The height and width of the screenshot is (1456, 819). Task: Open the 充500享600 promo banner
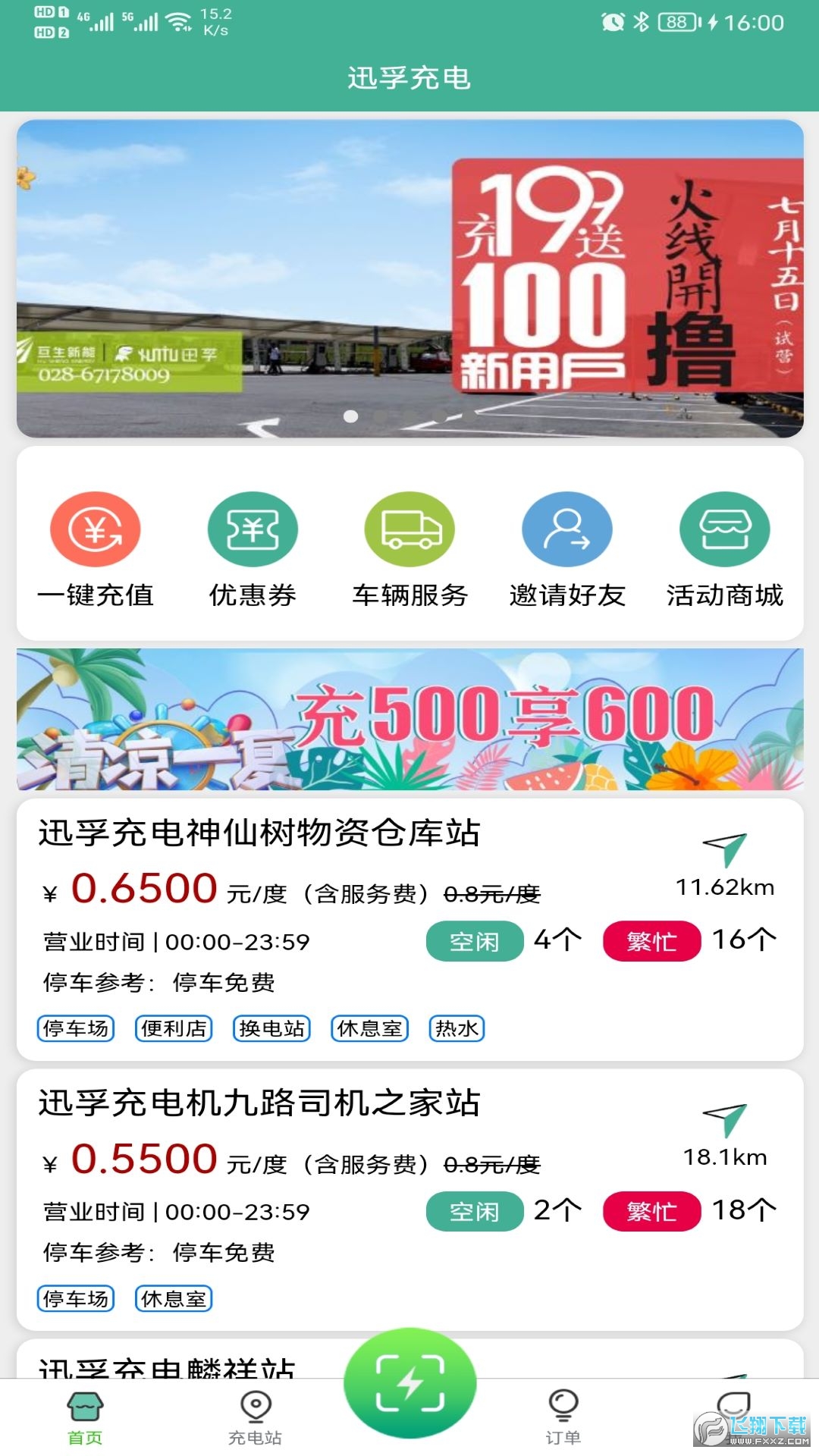click(409, 720)
